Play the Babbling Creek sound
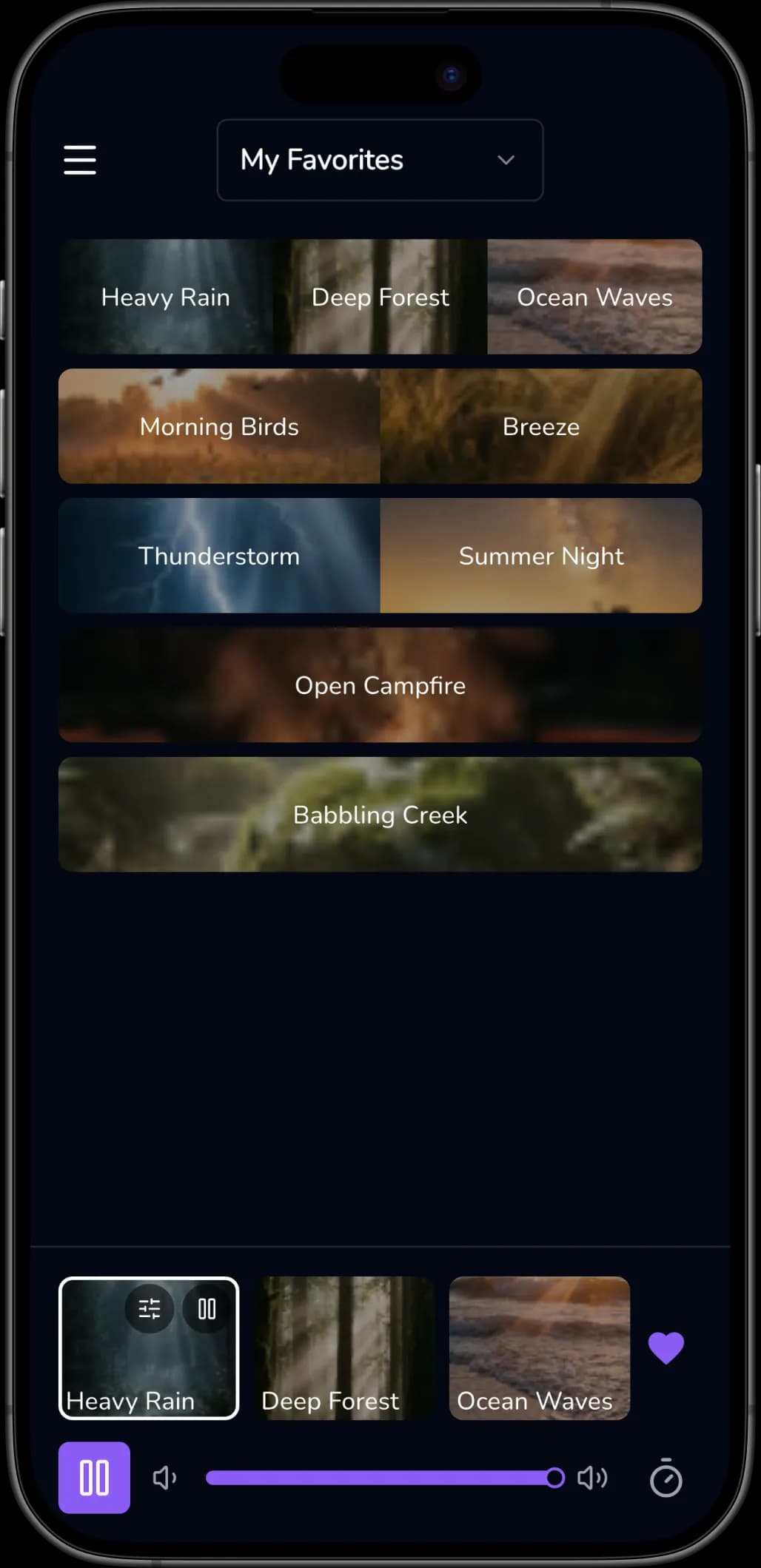 (380, 815)
